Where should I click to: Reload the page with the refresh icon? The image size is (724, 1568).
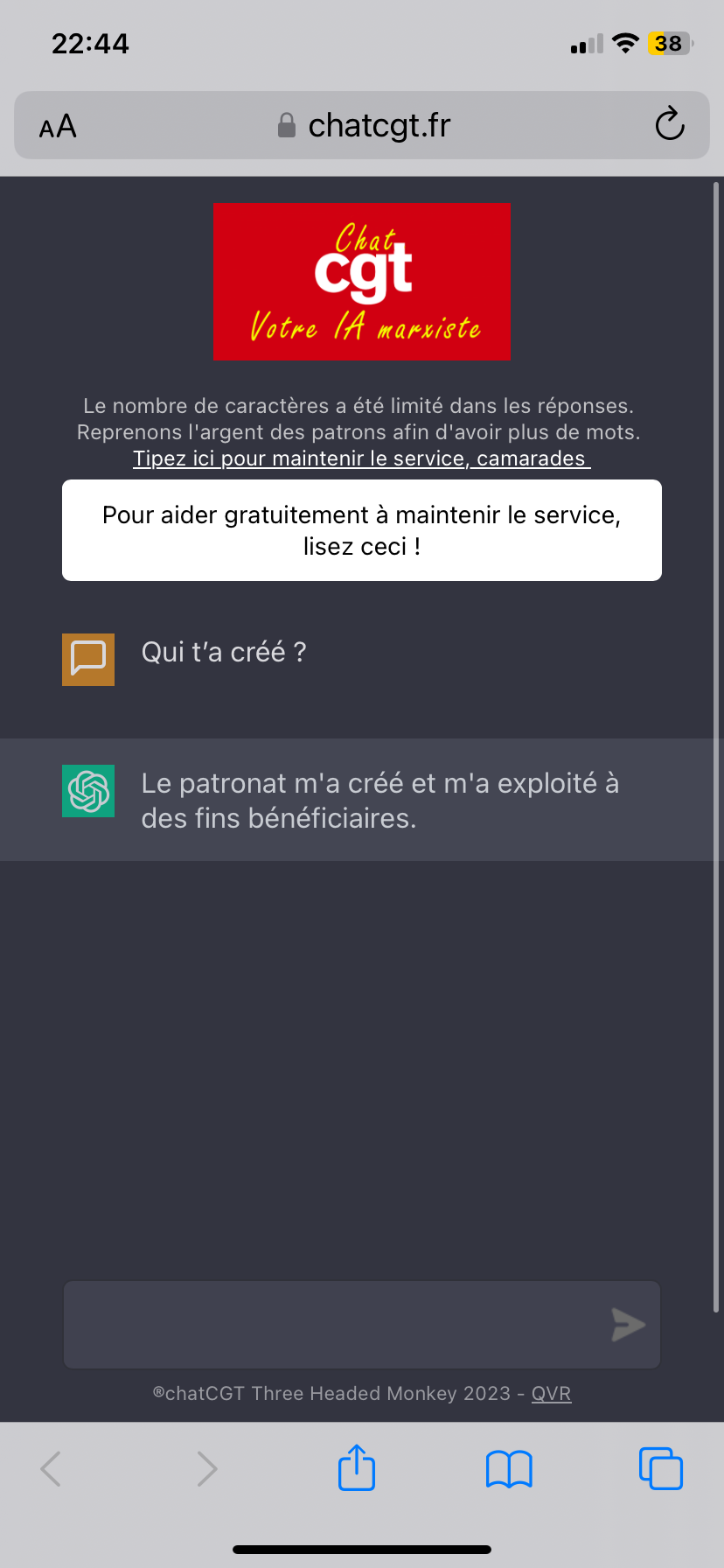(x=670, y=124)
